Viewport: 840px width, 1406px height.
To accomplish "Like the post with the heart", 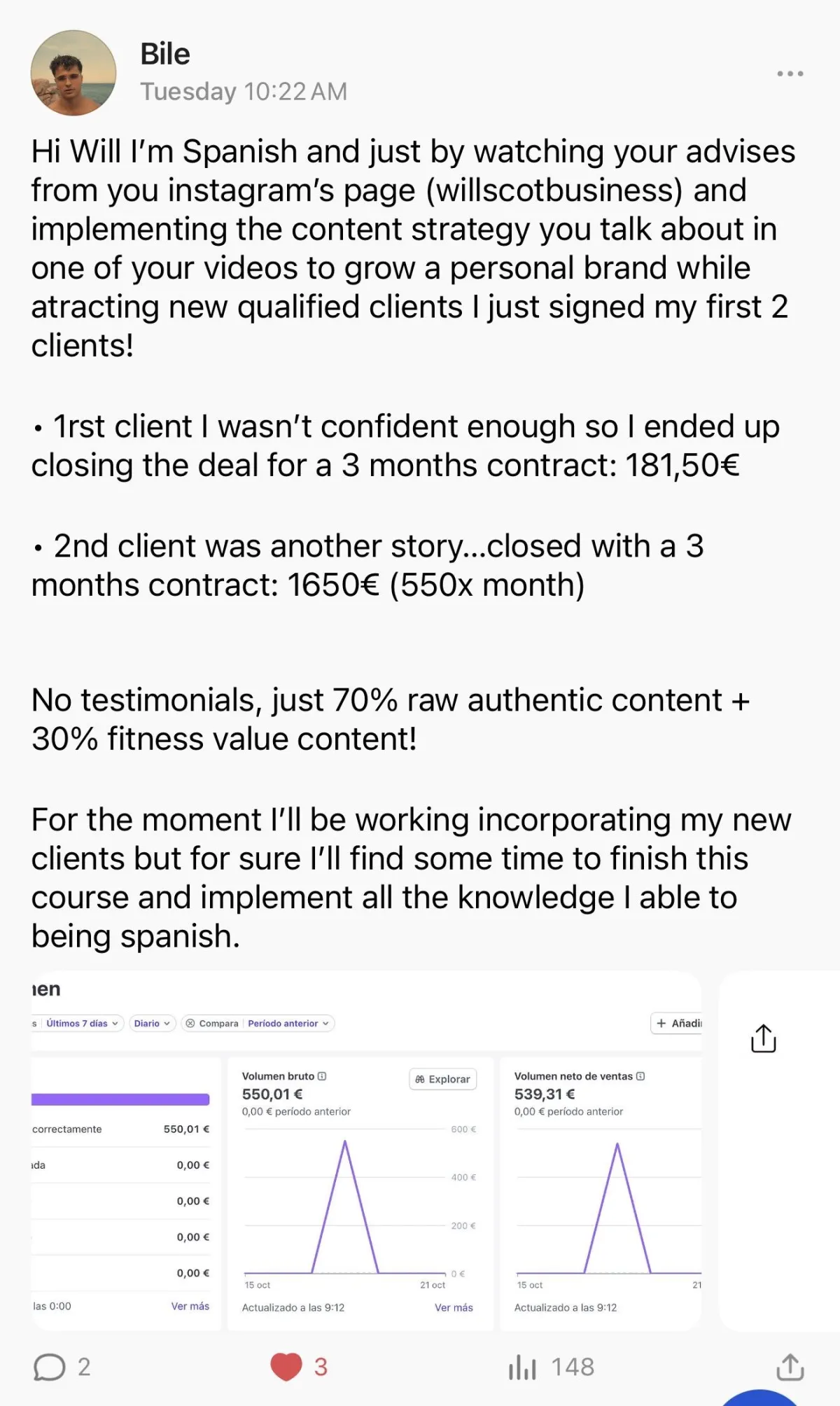I will point(286,1367).
